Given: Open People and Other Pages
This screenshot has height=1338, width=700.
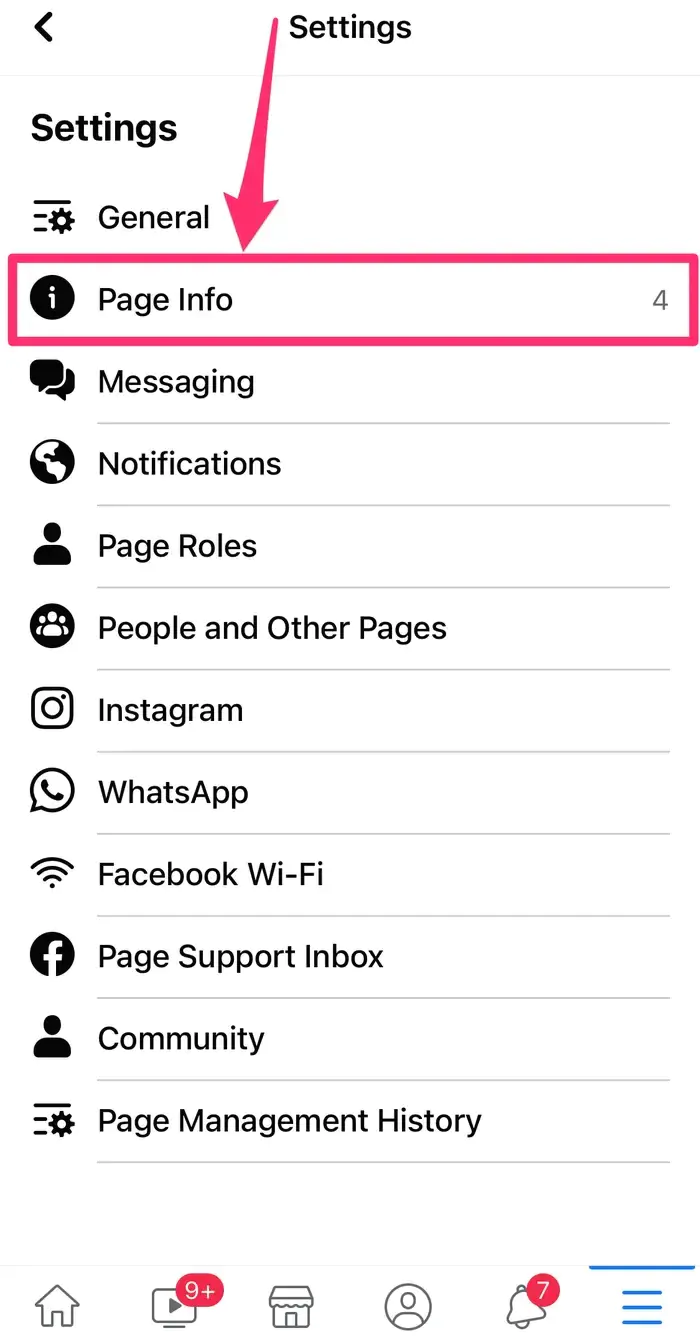Looking at the screenshot, I should point(272,627).
